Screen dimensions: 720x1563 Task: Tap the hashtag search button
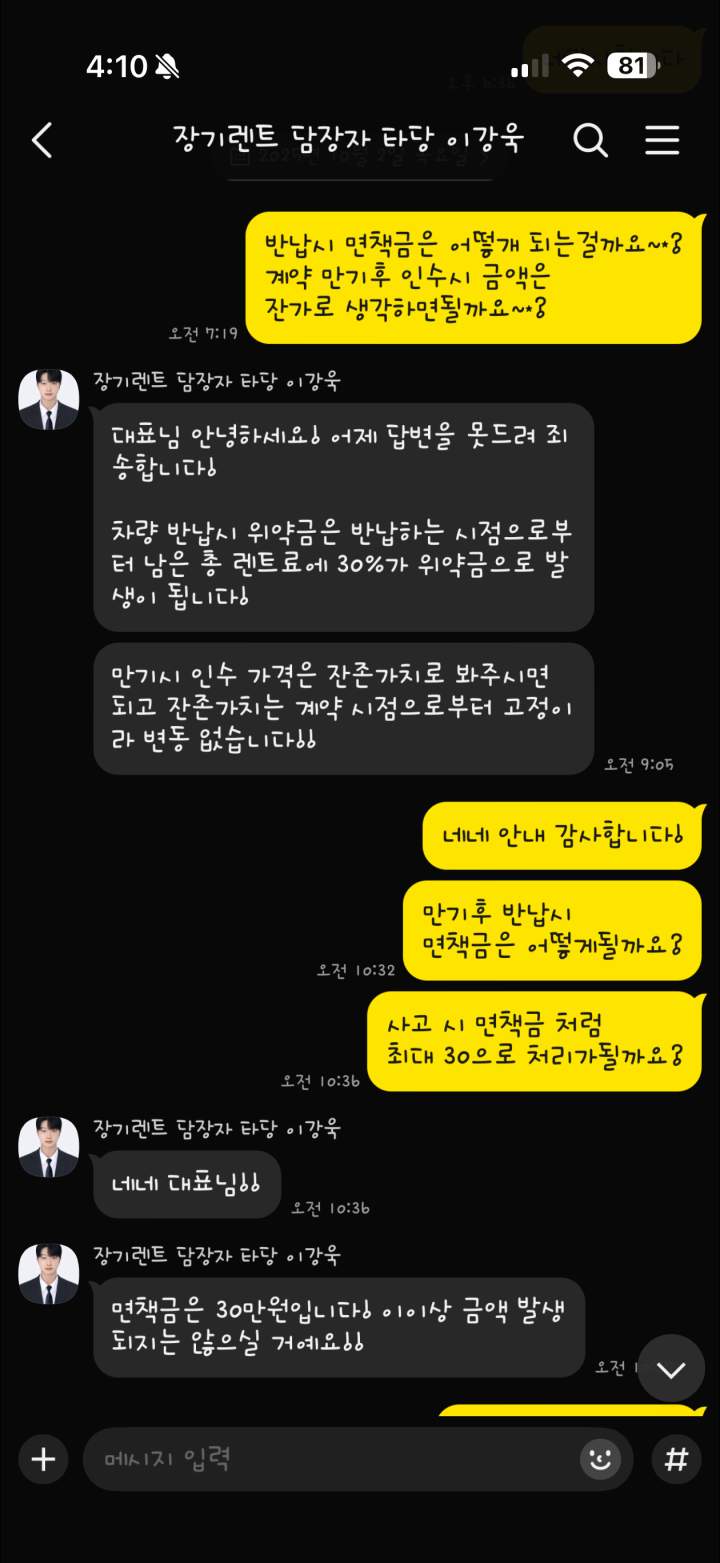(676, 1460)
